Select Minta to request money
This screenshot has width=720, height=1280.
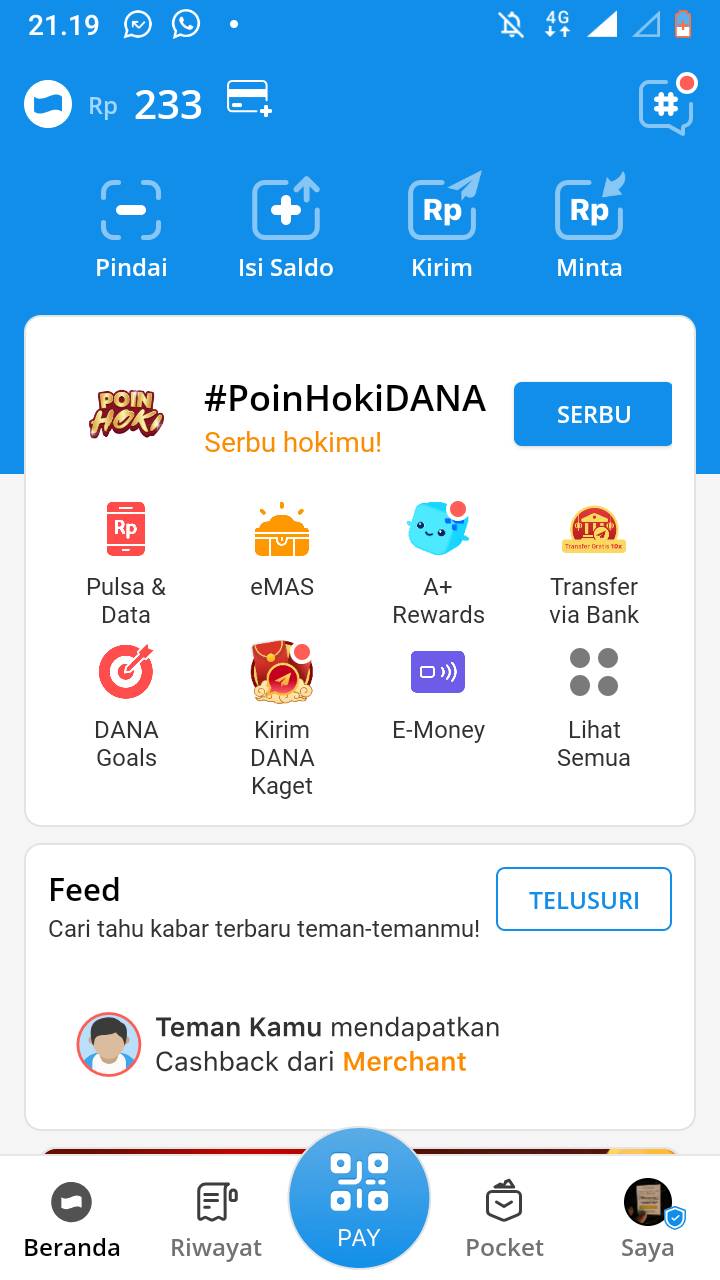tap(590, 229)
